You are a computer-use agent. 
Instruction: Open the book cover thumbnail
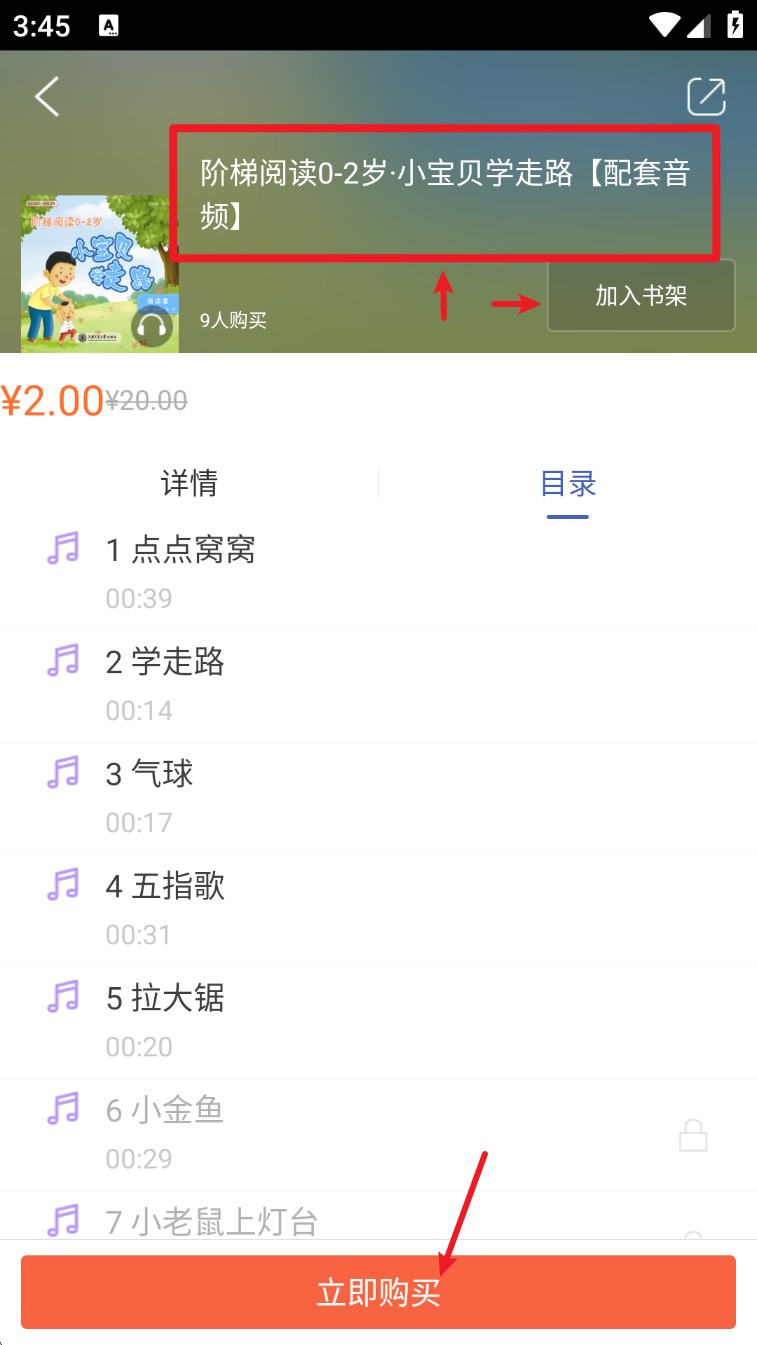coord(100,273)
